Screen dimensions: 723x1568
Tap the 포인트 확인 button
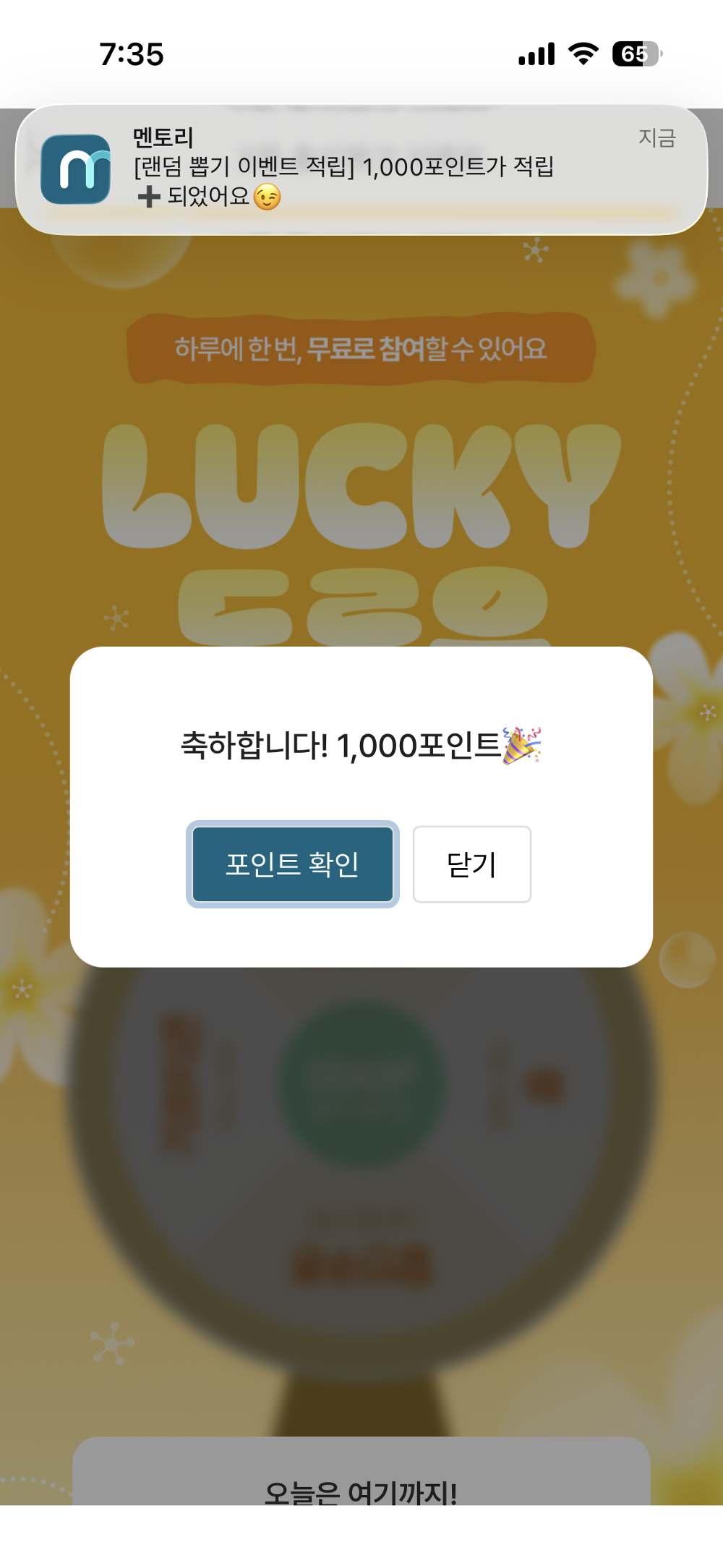292,865
